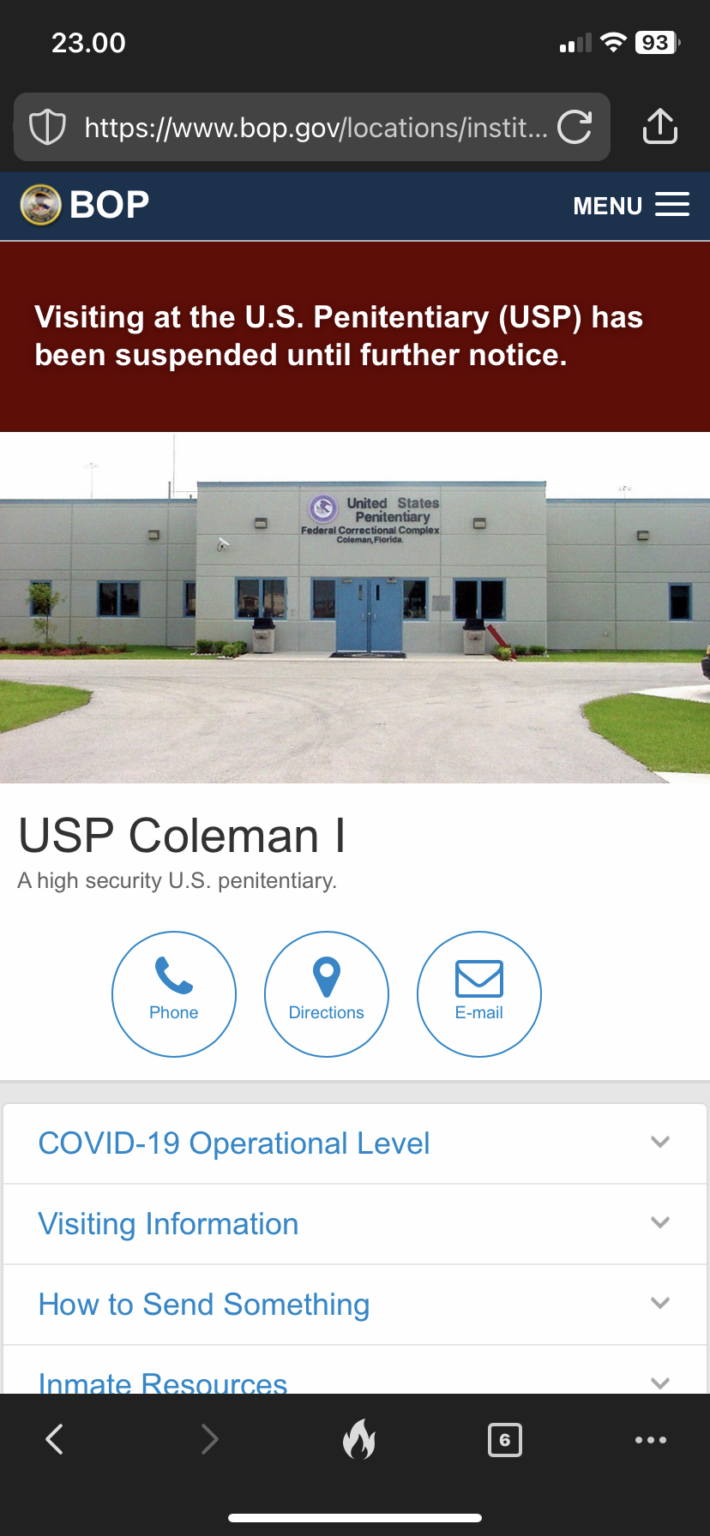The width and height of the screenshot is (710, 1536).
Task: Call the facility via Phone button
Action: [174, 994]
